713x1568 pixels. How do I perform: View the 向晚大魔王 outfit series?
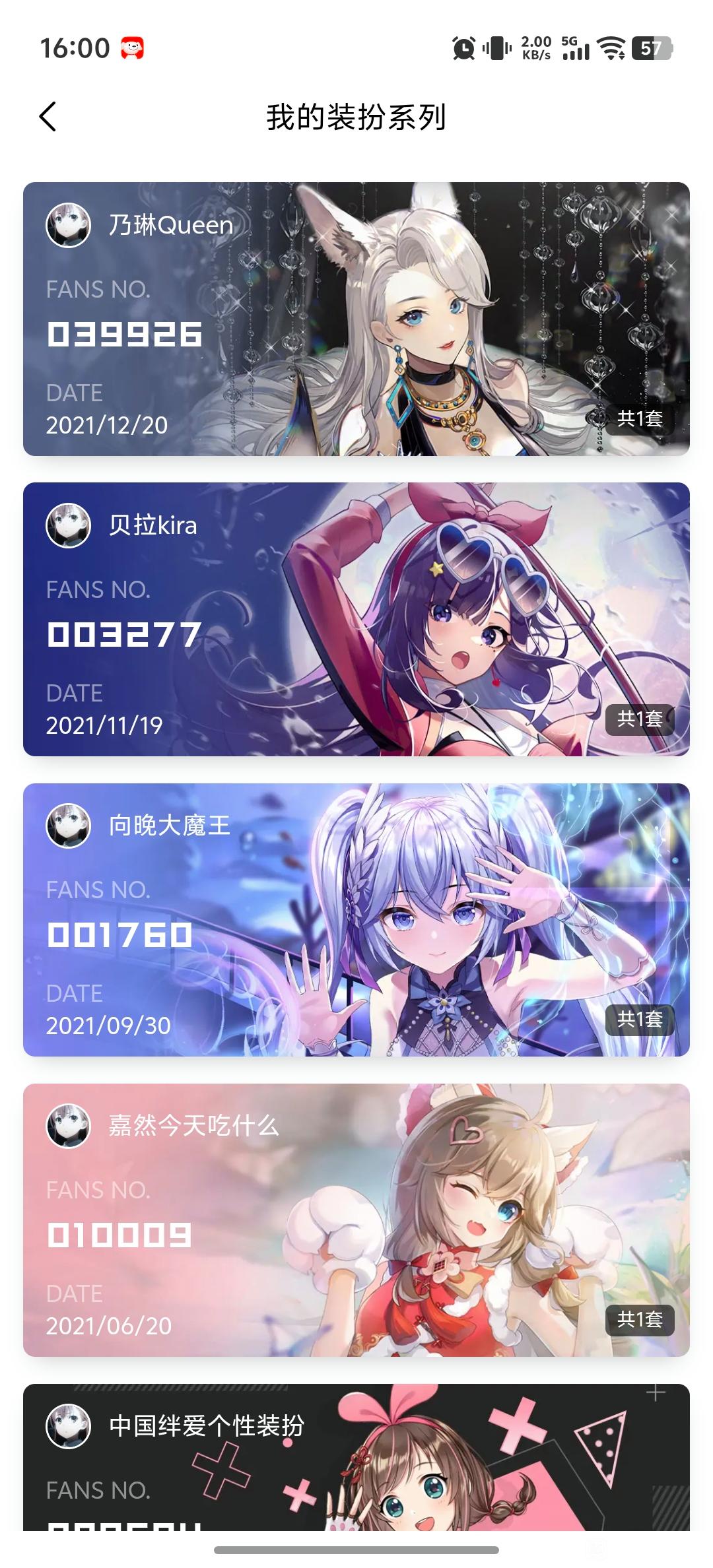point(356,919)
